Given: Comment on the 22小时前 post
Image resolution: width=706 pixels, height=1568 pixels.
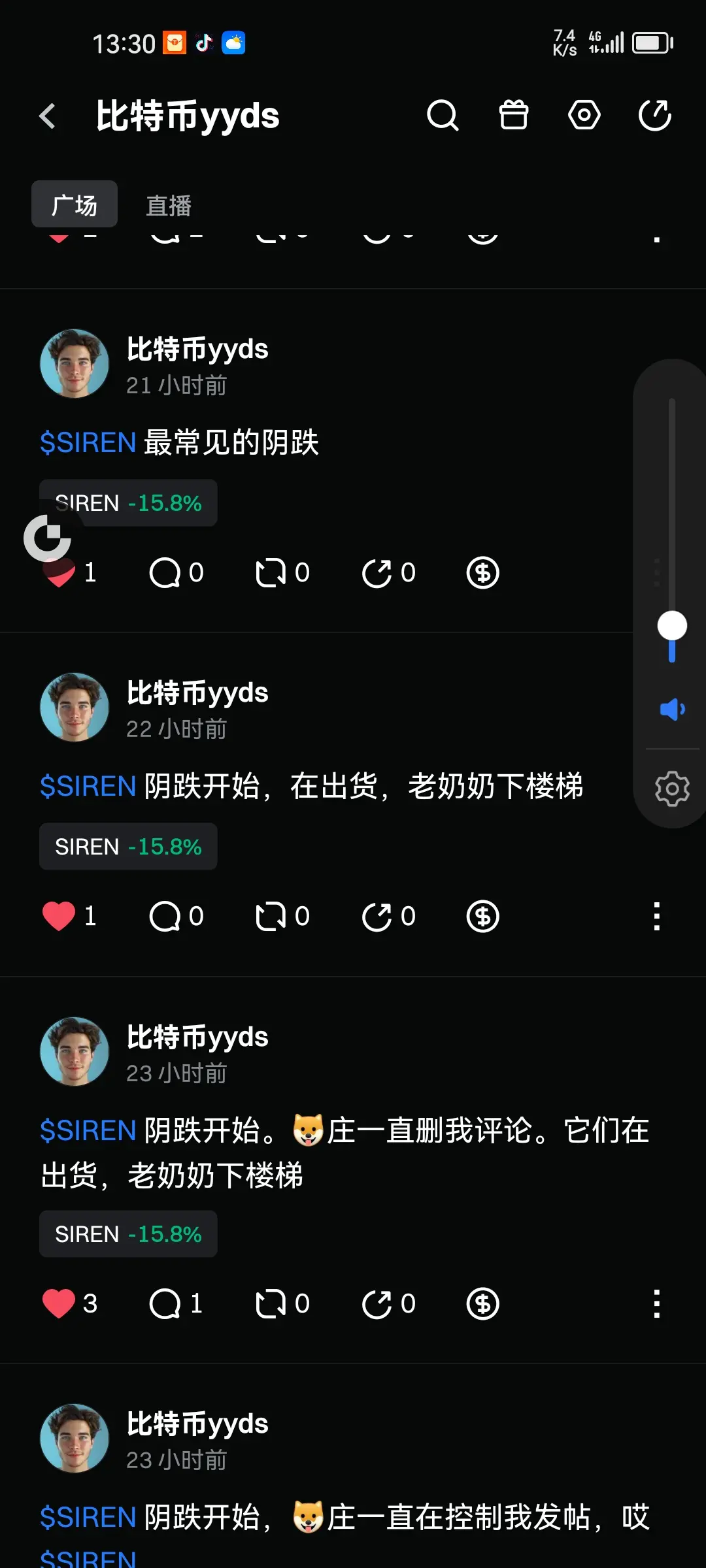Looking at the screenshot, I should click(x=165, y=916).
